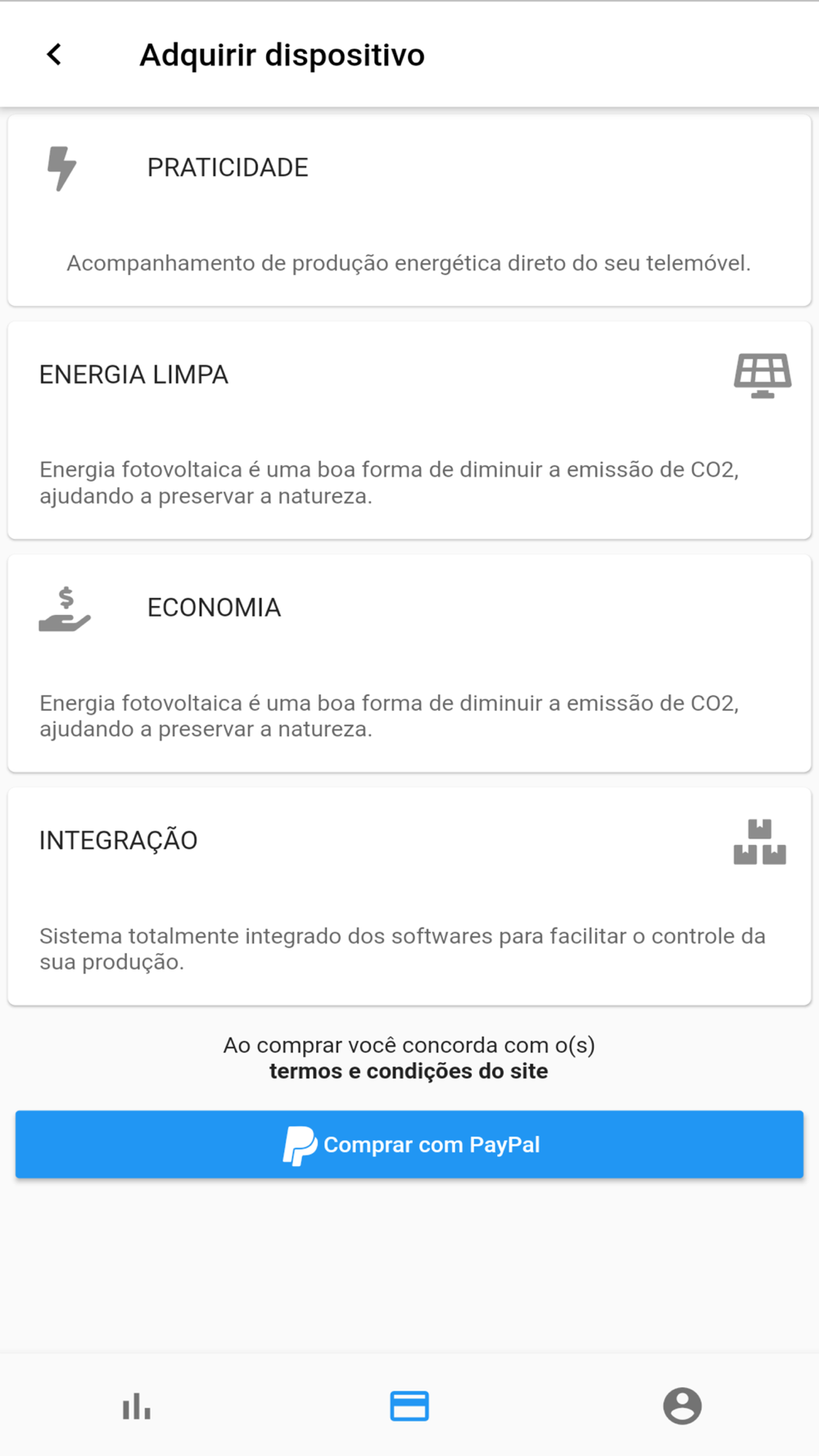Switch to the statistics chart tab
This screenshot has width=819, height=1456.
(x=136, y=1406)
